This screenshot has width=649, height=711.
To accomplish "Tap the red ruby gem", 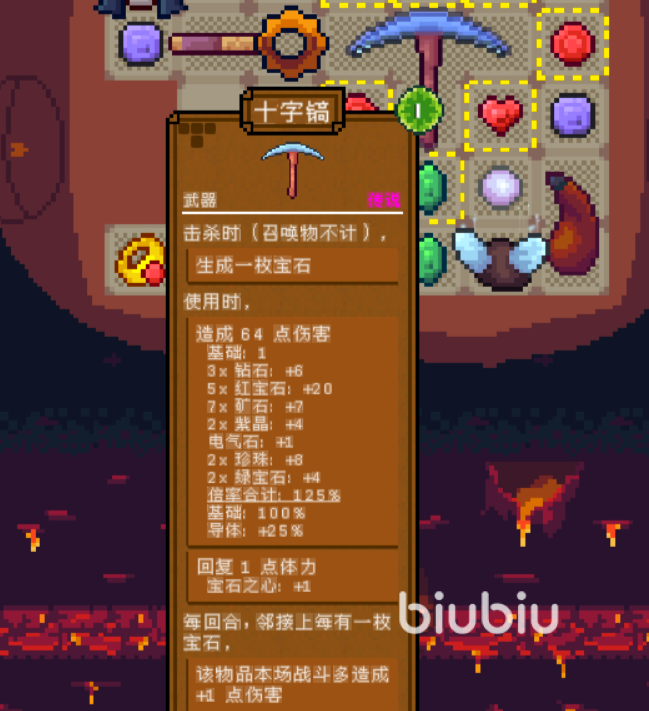I will pos(572,44).
